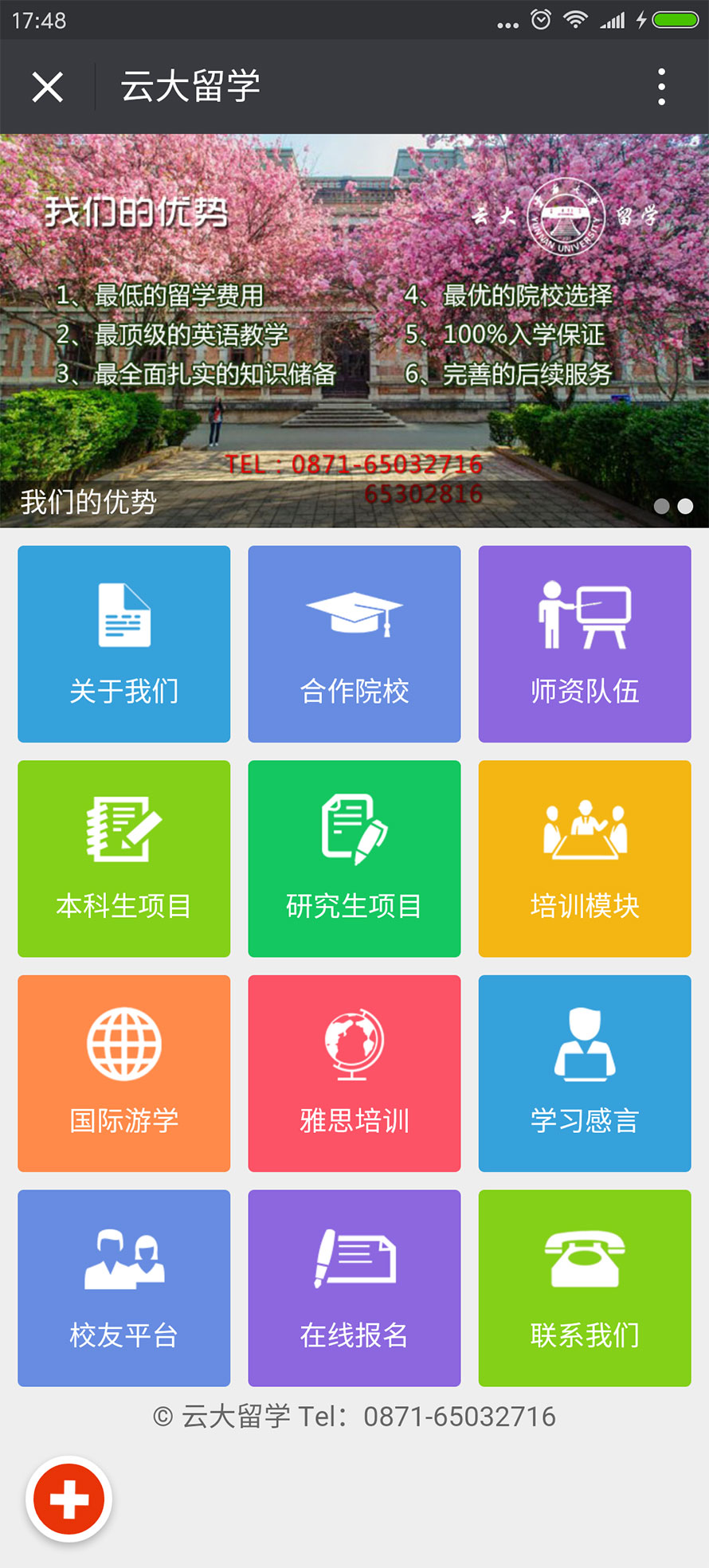709x1568 pixels.
Task: Open the three-dot overflow menu
Action: 661,87
